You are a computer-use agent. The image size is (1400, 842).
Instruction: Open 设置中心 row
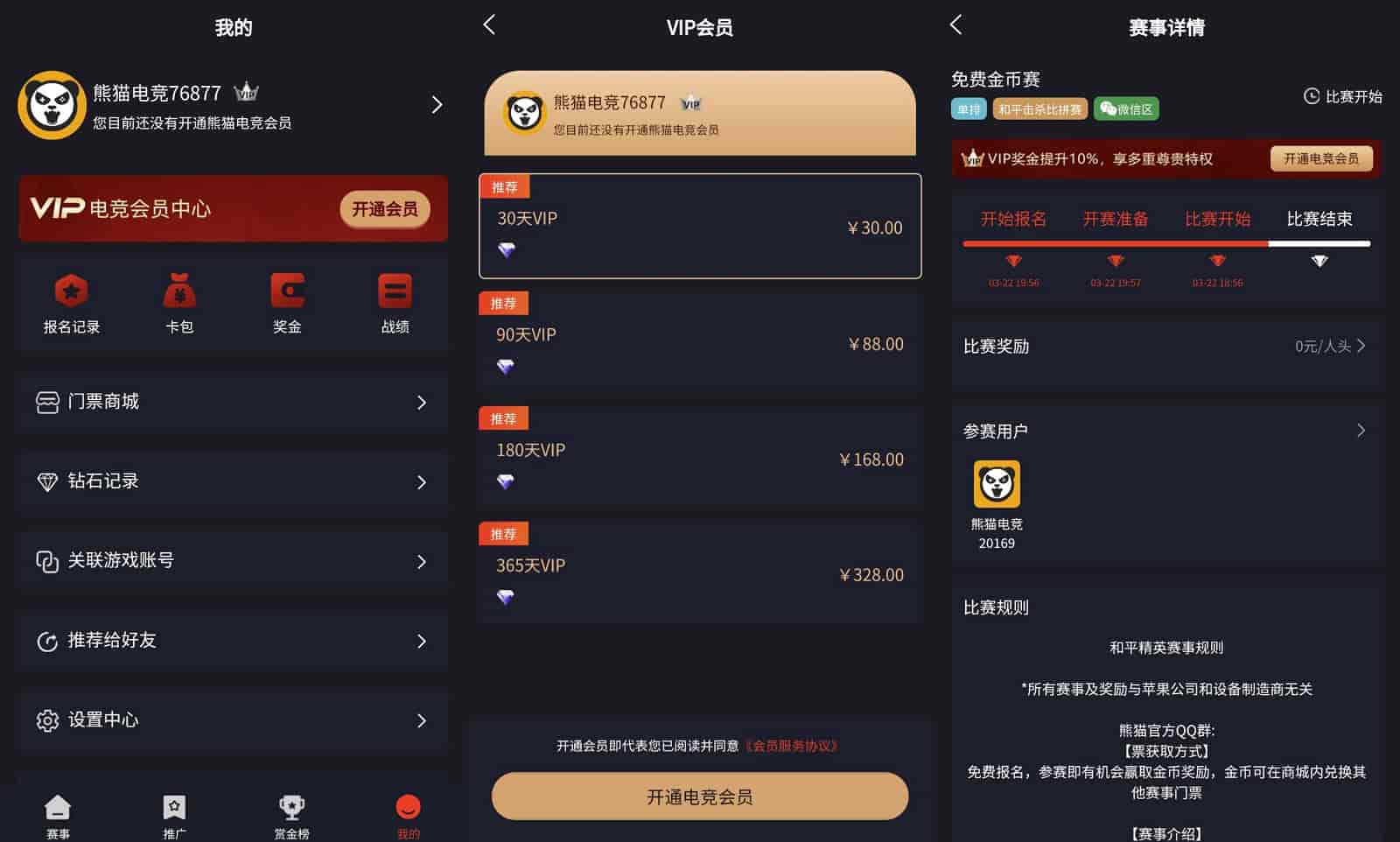(x=232, y=720)
